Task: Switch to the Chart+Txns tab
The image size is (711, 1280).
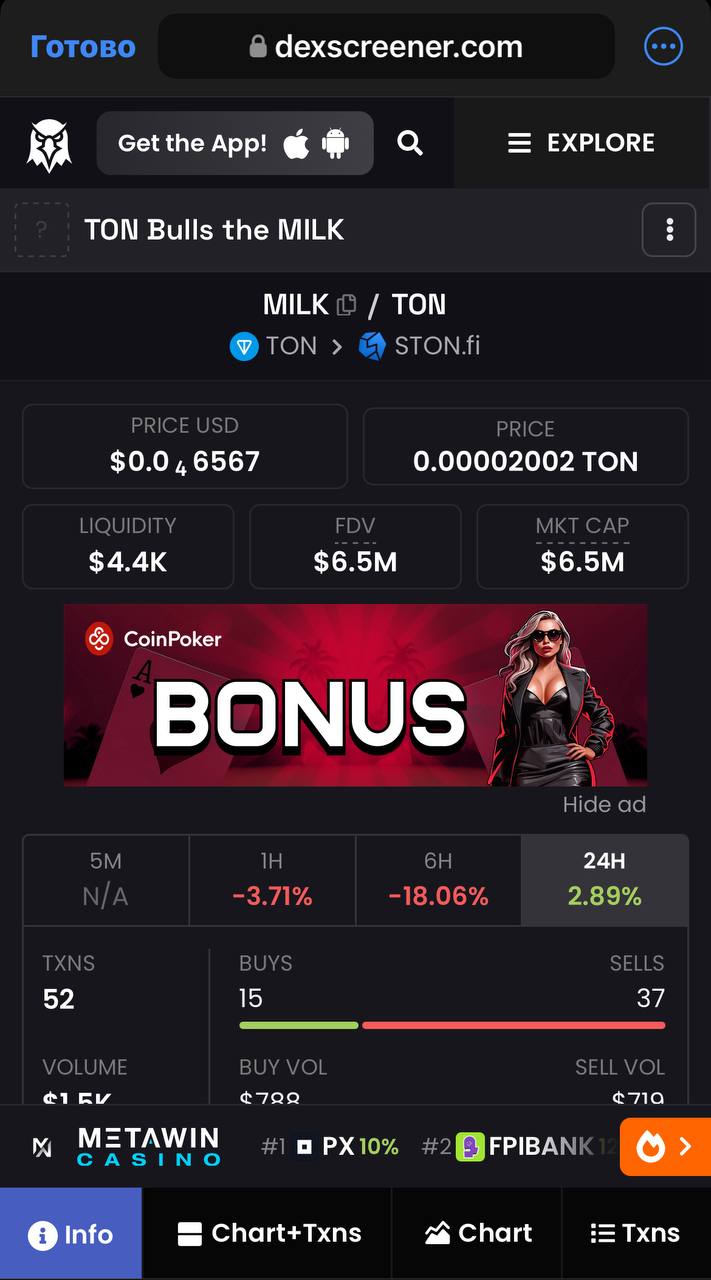Action: point(268,1234)
